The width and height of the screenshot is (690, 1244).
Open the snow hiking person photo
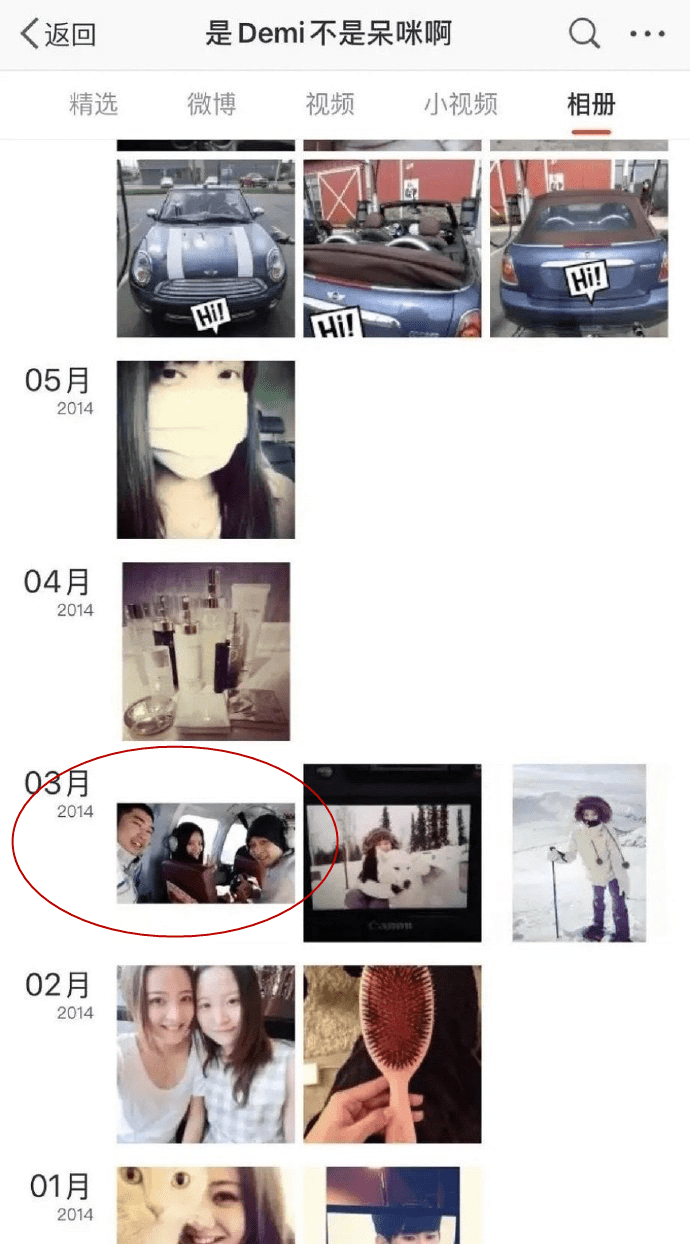579,853
